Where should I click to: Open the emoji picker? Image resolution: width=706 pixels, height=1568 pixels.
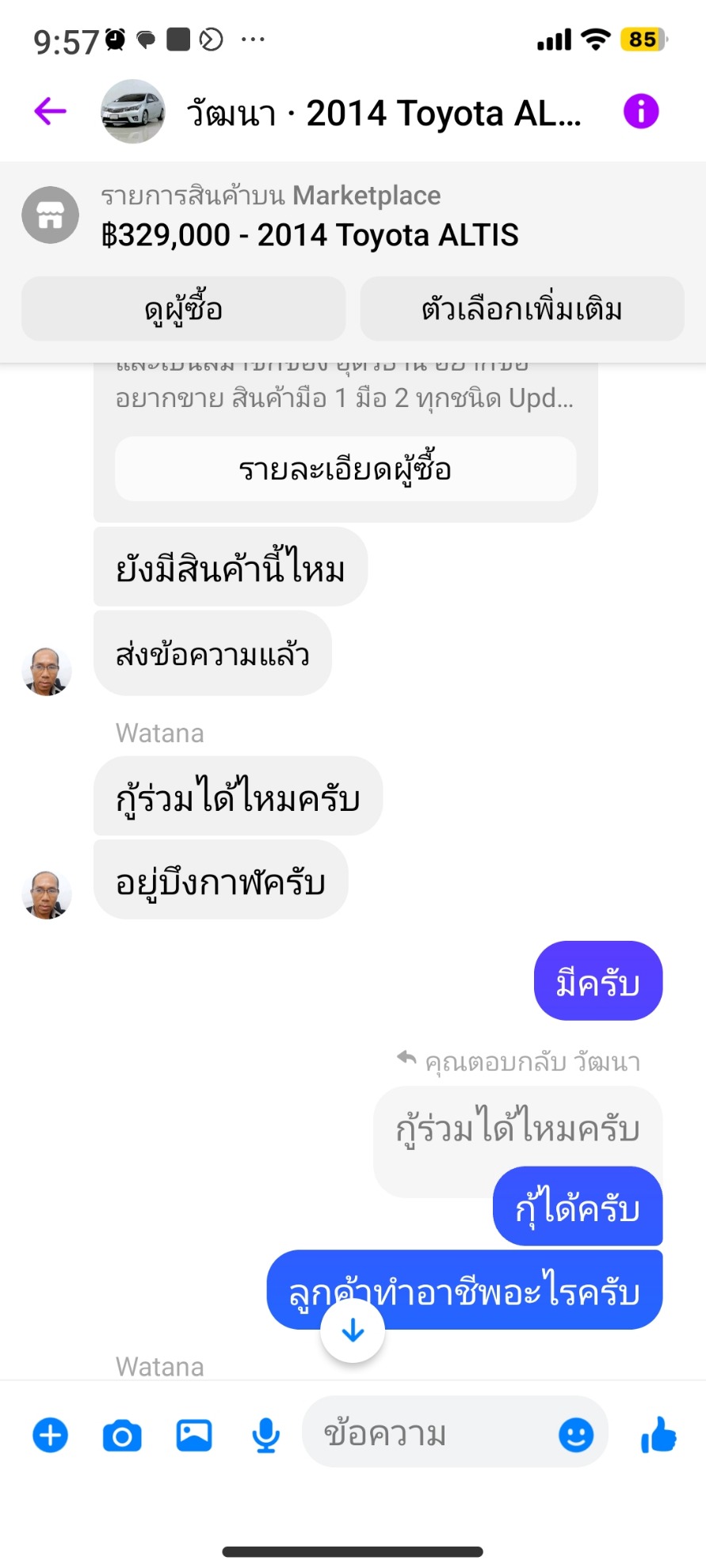(x=576, y=1434)
